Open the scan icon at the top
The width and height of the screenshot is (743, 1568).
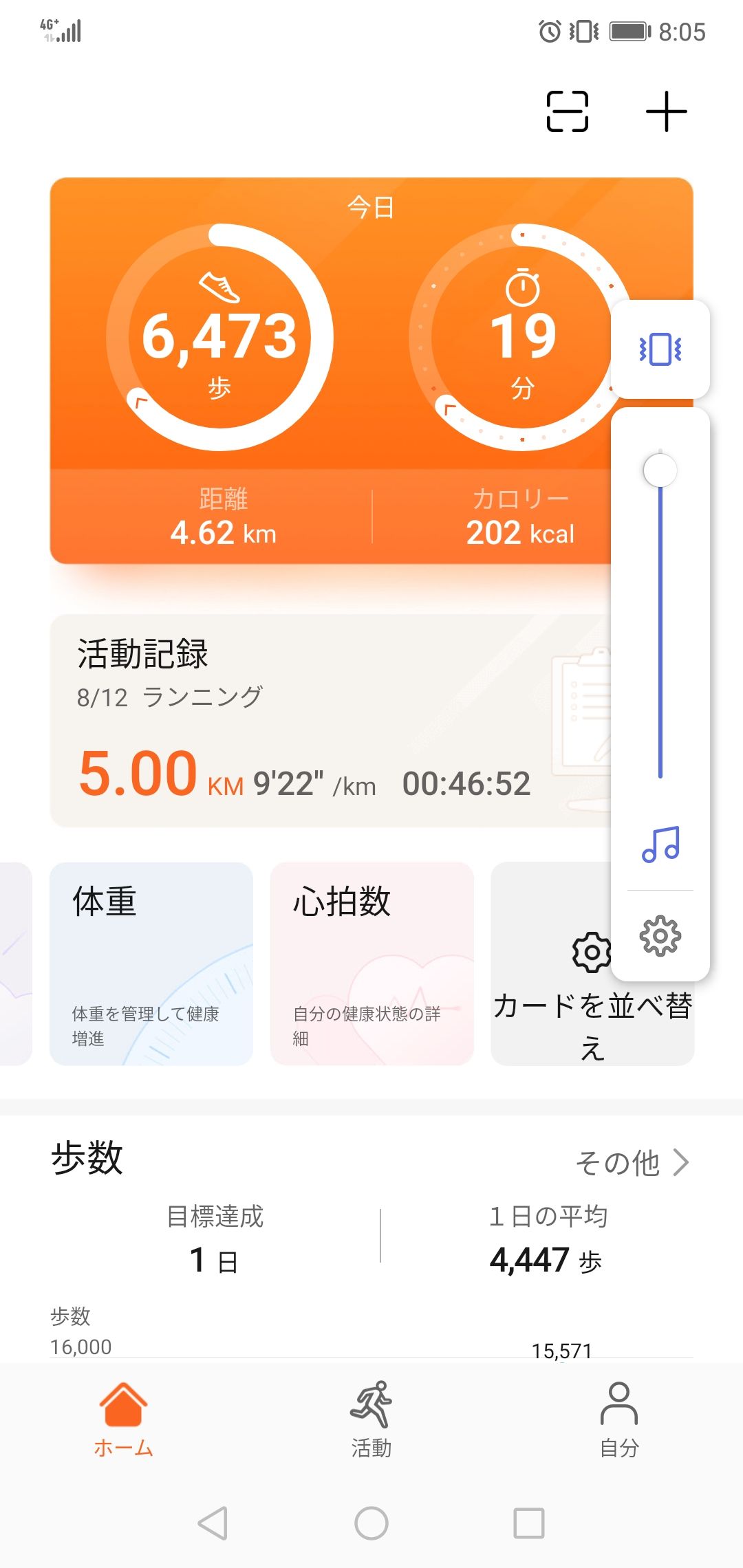tap(567, 111)
